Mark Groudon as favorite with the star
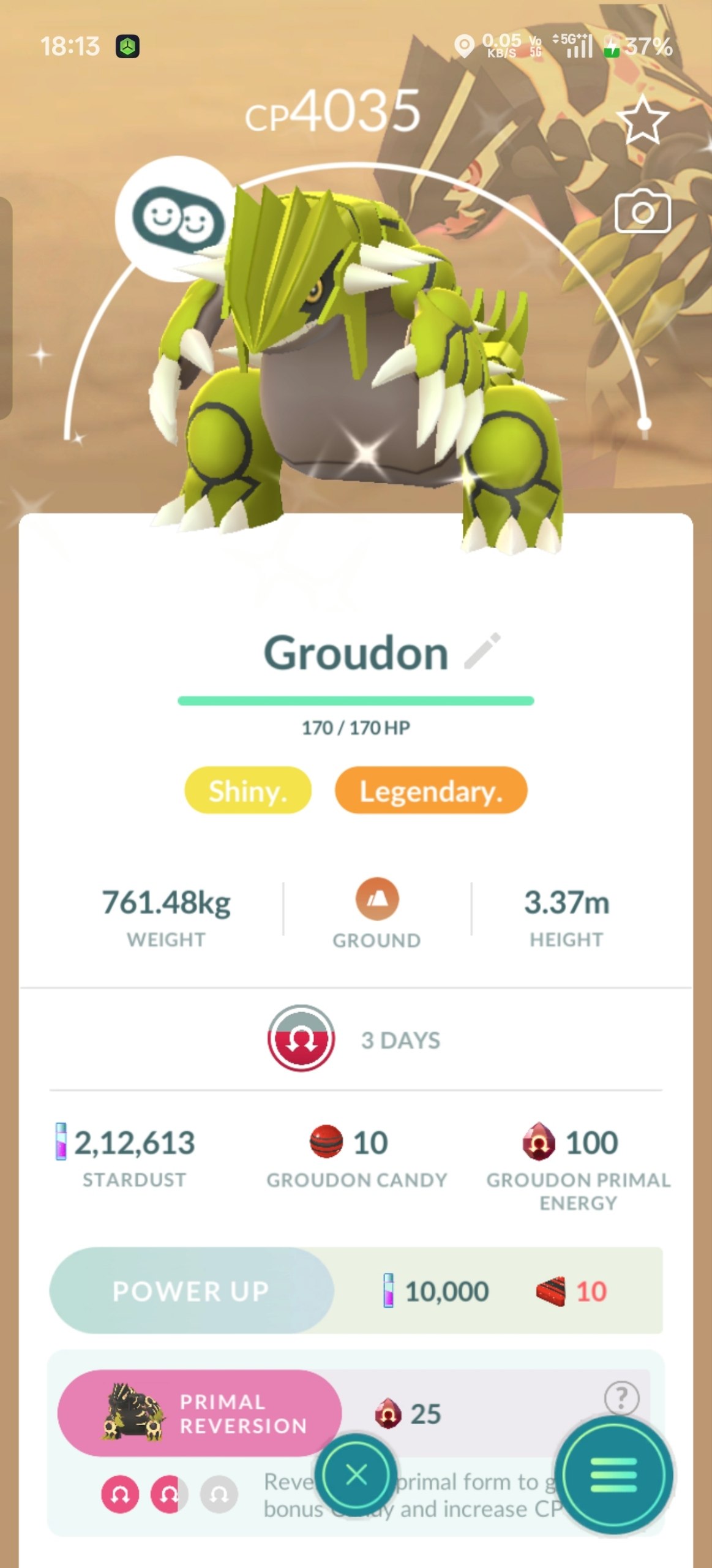Screen dimensions: 712x1568 (x=642, y=120)
